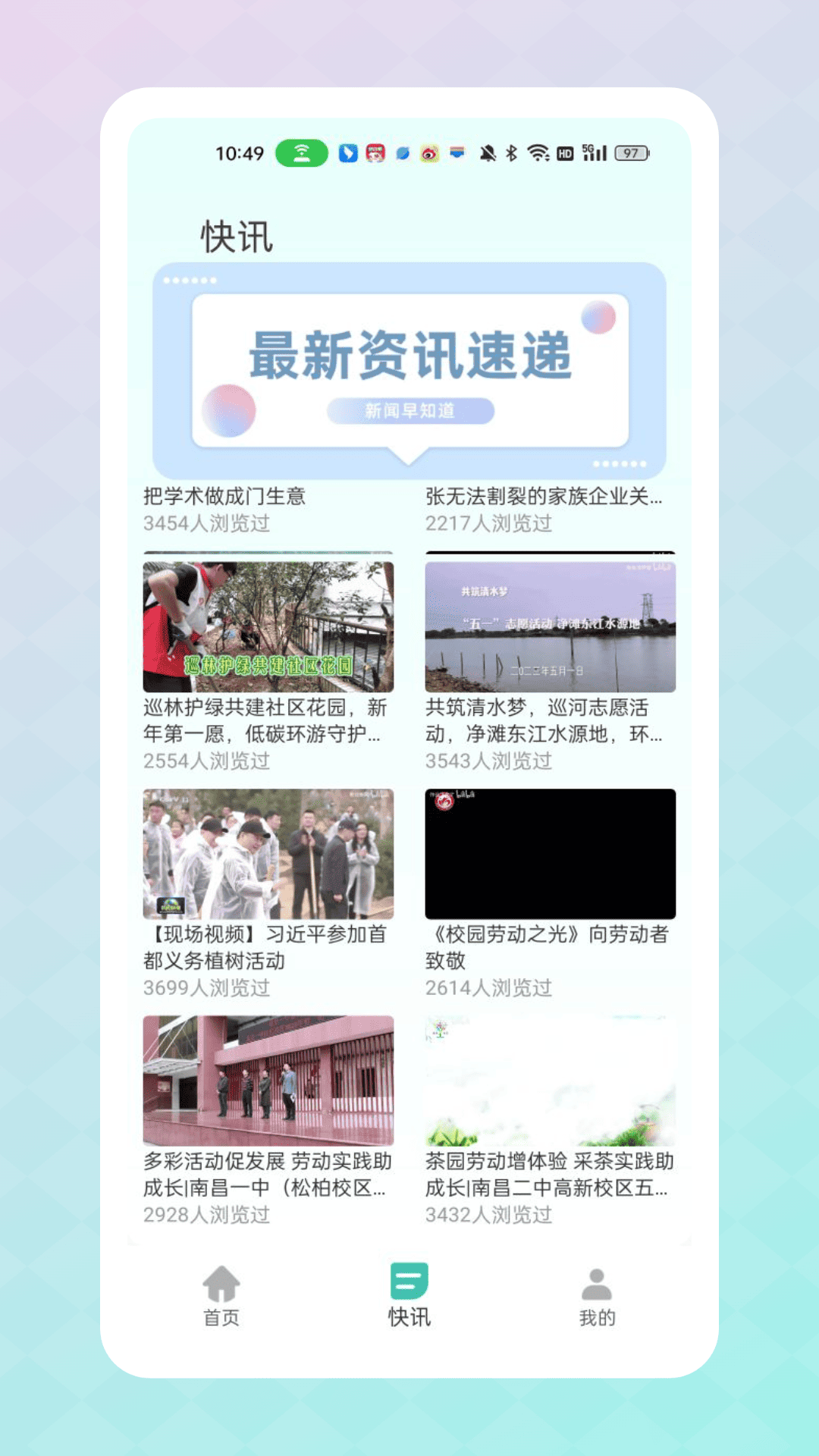The image size is (819, 1456).
Task: Tap the battery level indicator showing 97
Action: tap(632, 152)
